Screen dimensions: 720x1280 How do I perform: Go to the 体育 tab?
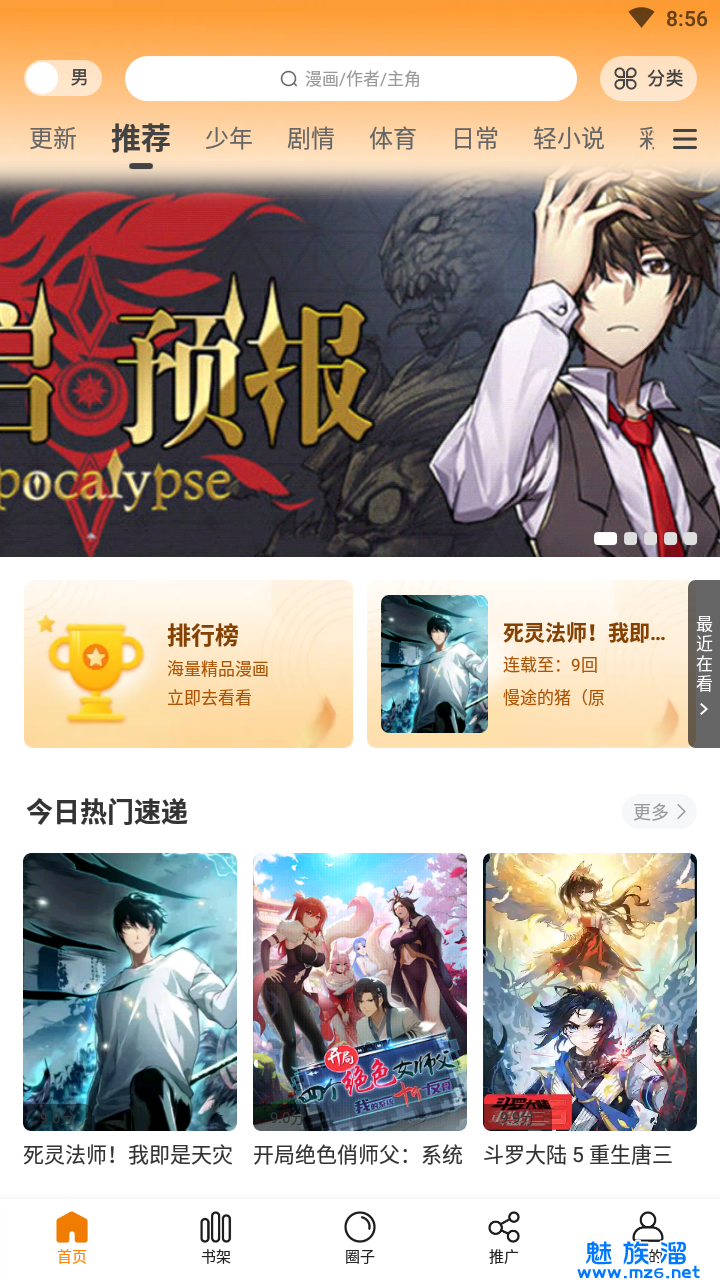(x=393, y=139)
